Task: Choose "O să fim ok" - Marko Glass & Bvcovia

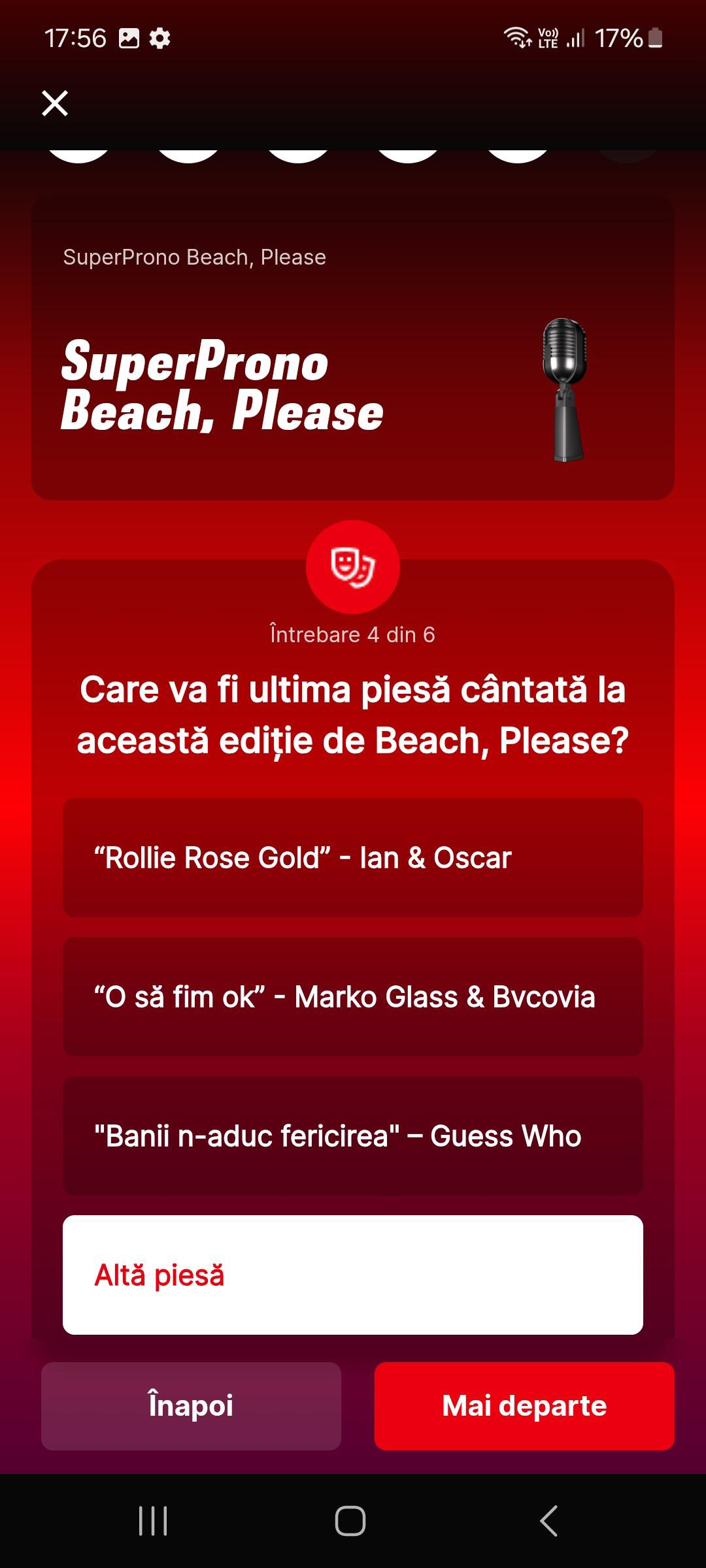Action: pos(353,996)
